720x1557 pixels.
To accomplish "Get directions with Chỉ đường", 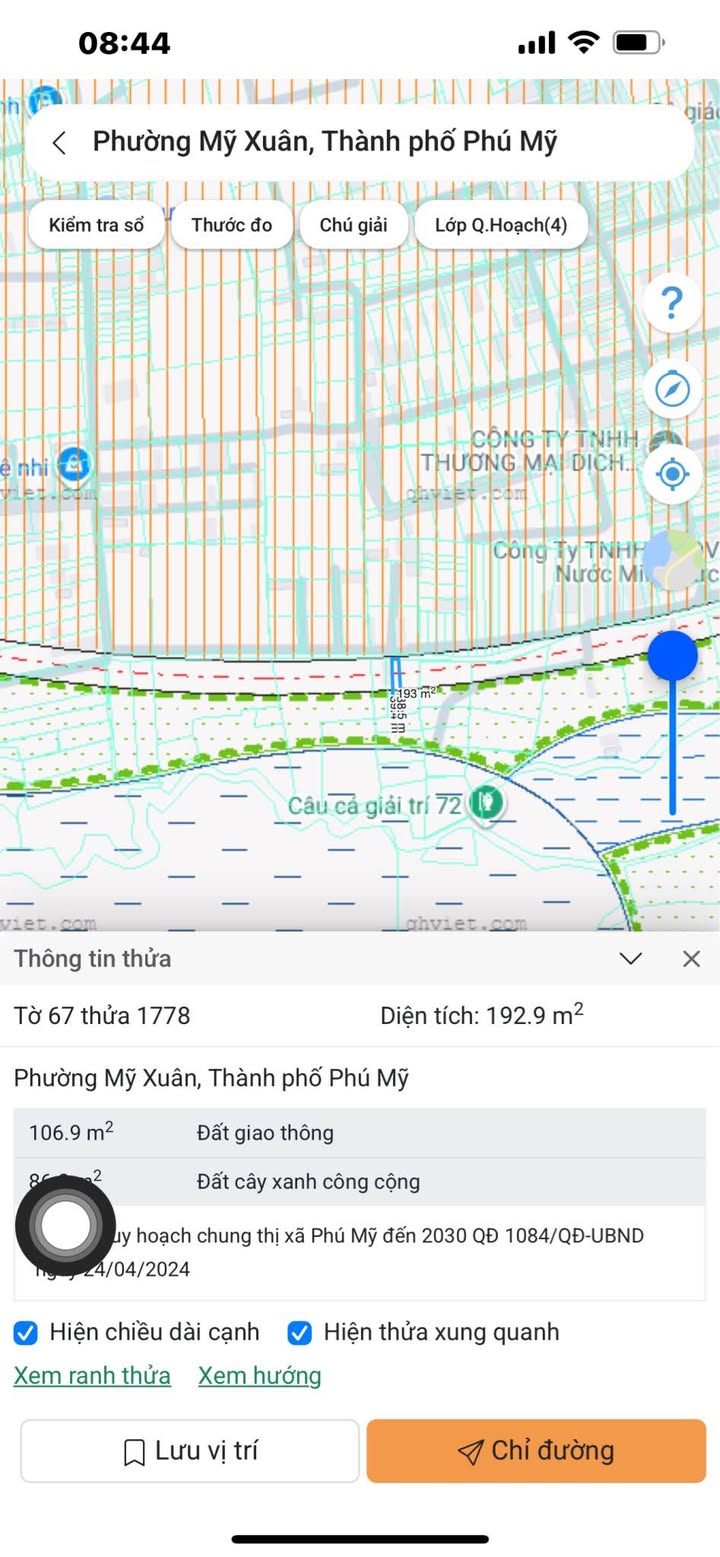I will pyautogui.click(x=536, y=1451).
